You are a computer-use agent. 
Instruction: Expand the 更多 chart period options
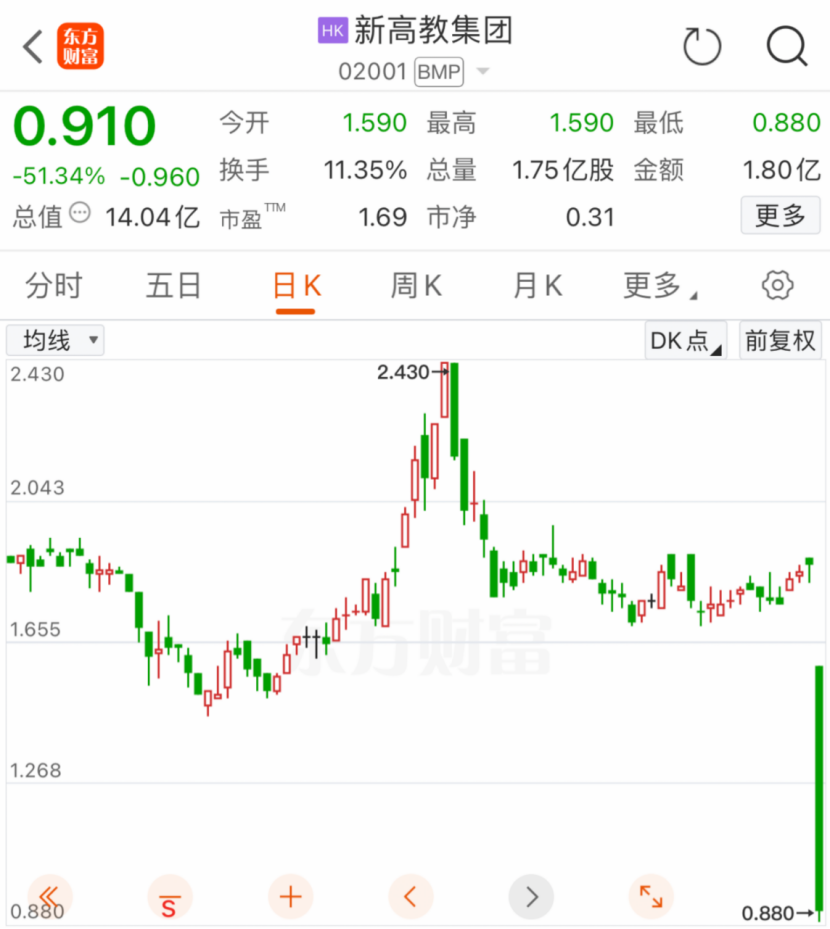click(x=658, y=286)
